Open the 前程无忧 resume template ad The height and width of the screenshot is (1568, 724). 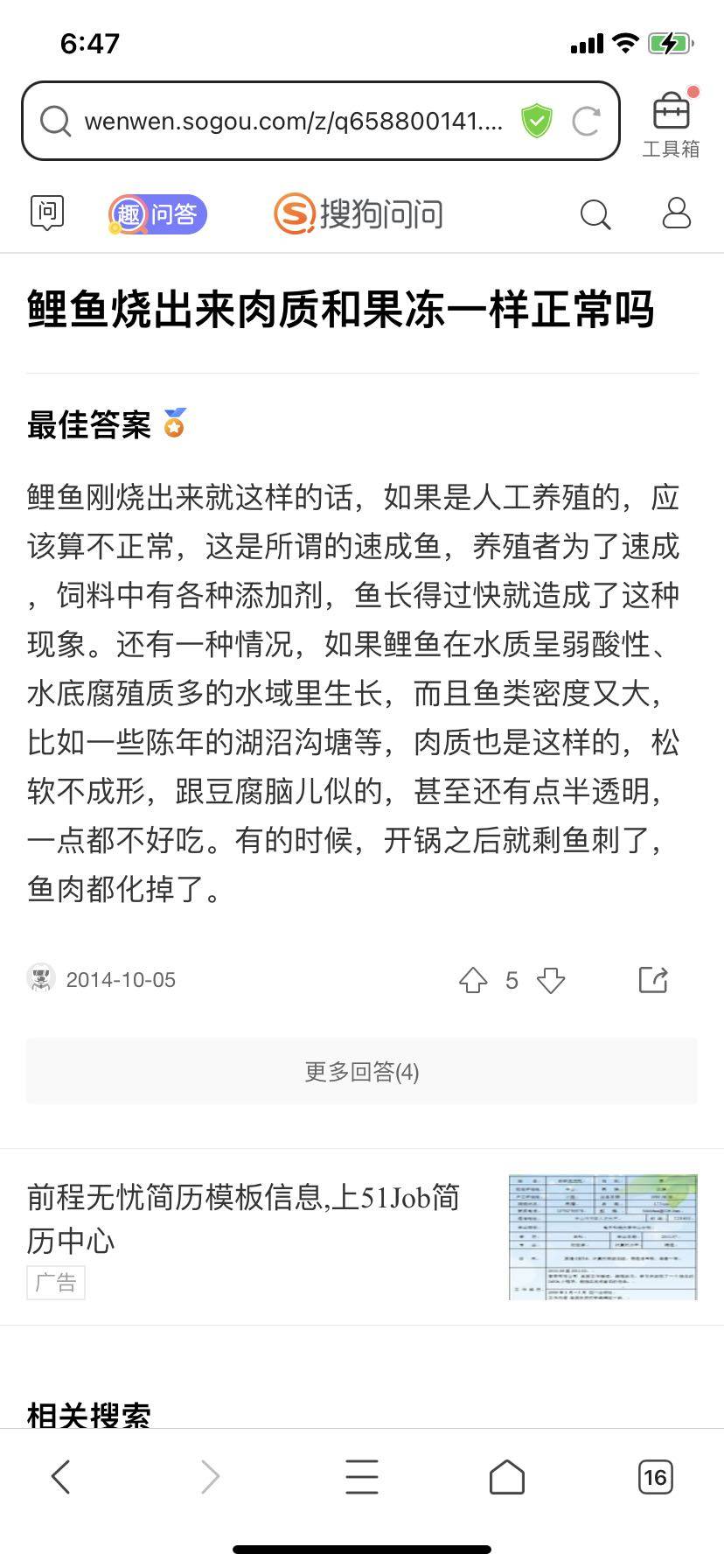click(243, 1218)
